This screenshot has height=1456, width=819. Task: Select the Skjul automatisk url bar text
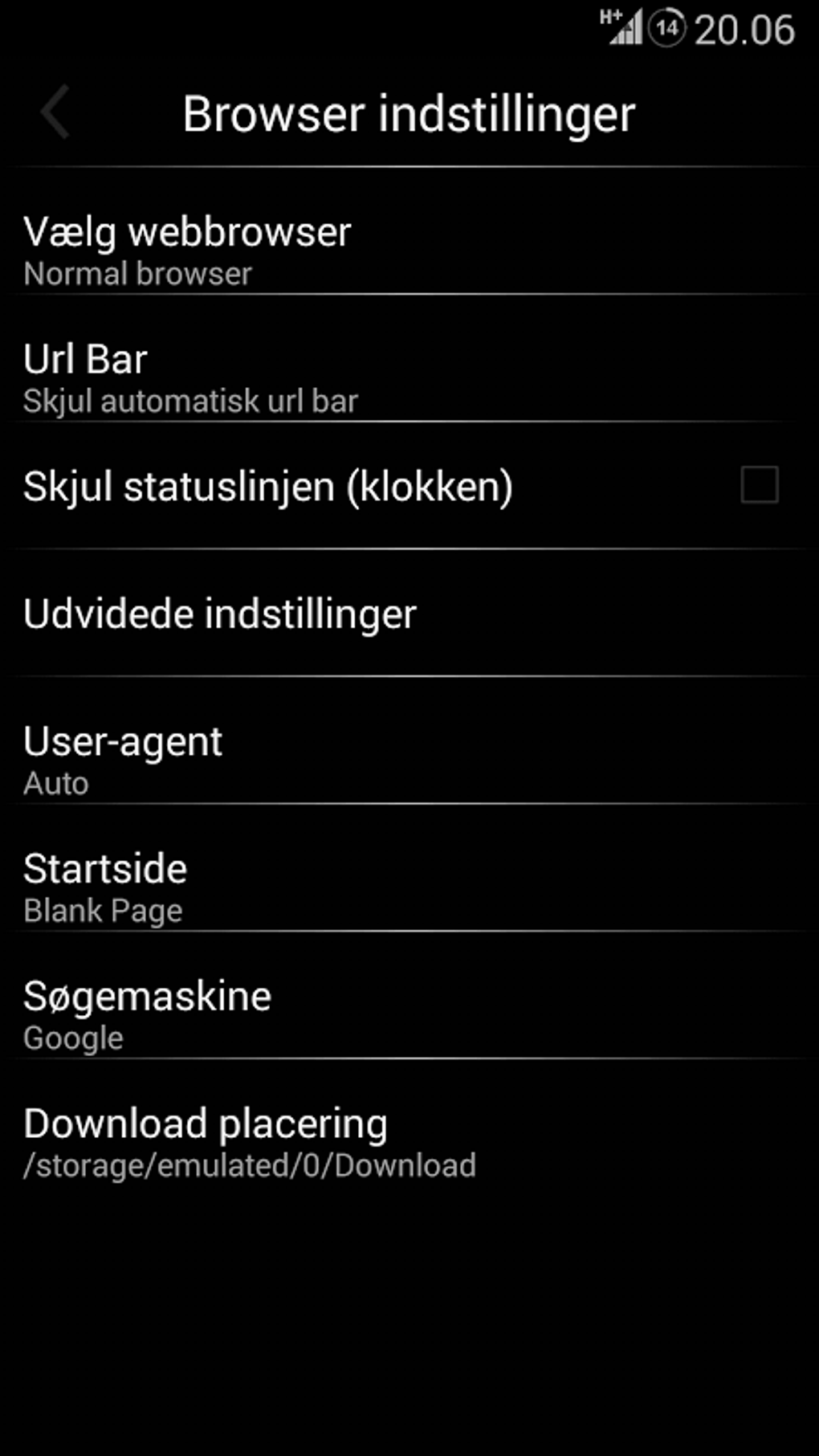190,400
